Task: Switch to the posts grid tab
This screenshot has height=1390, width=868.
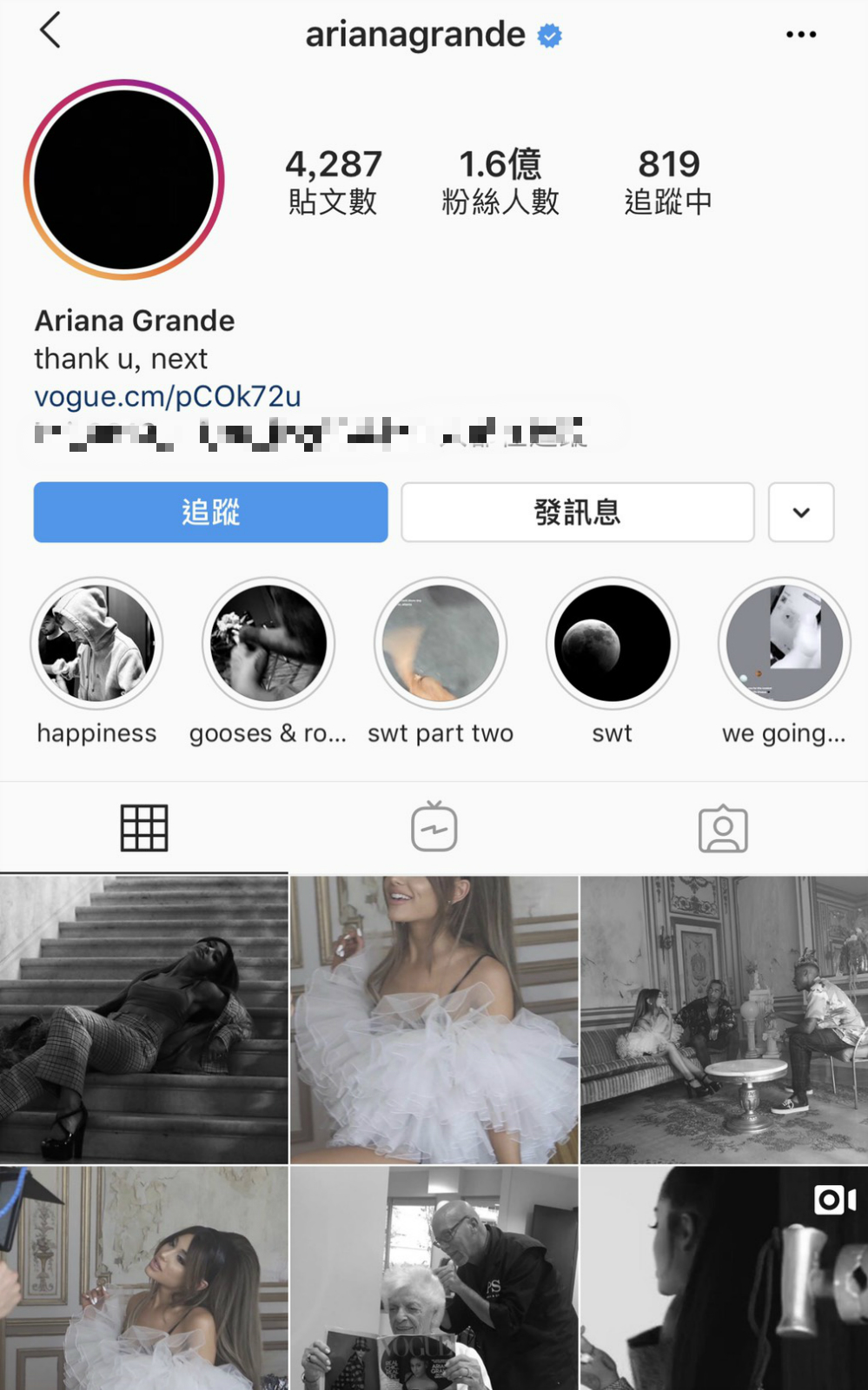Action: click(x=144, y=828)
